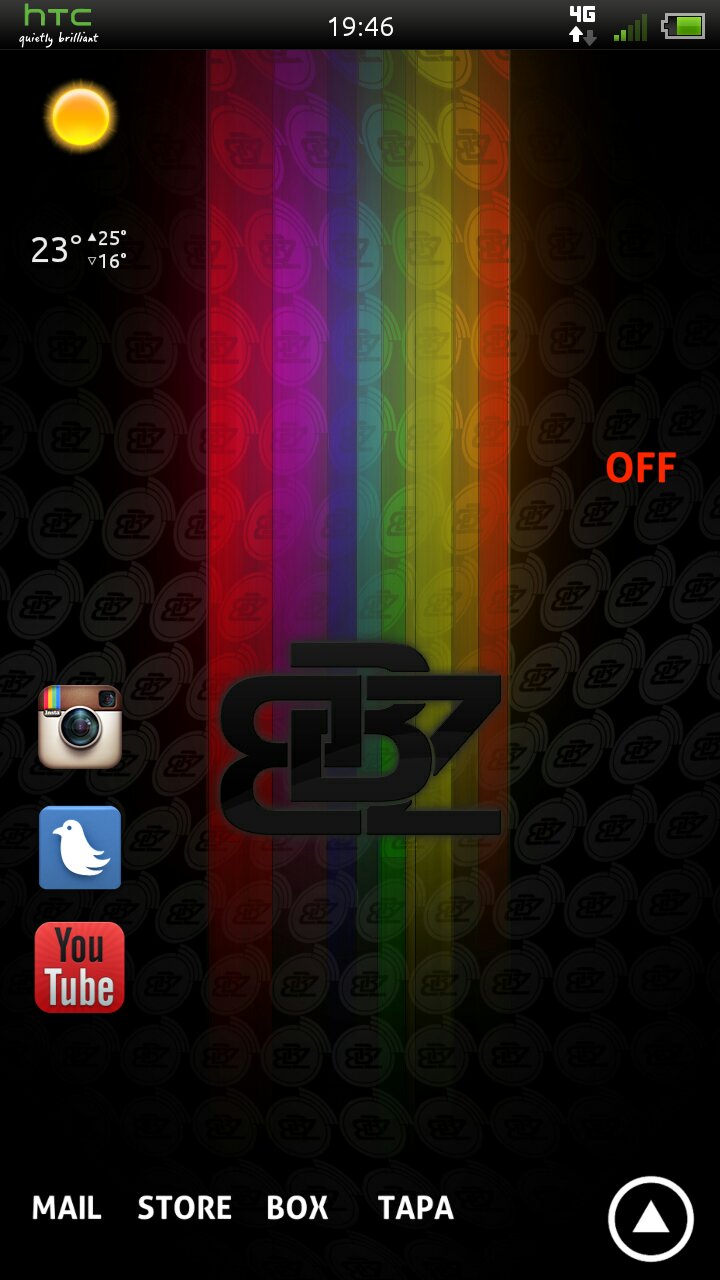This screenshot has height=1280, width=720.
Task: Open the YouTube app
Action: [80, 967]
